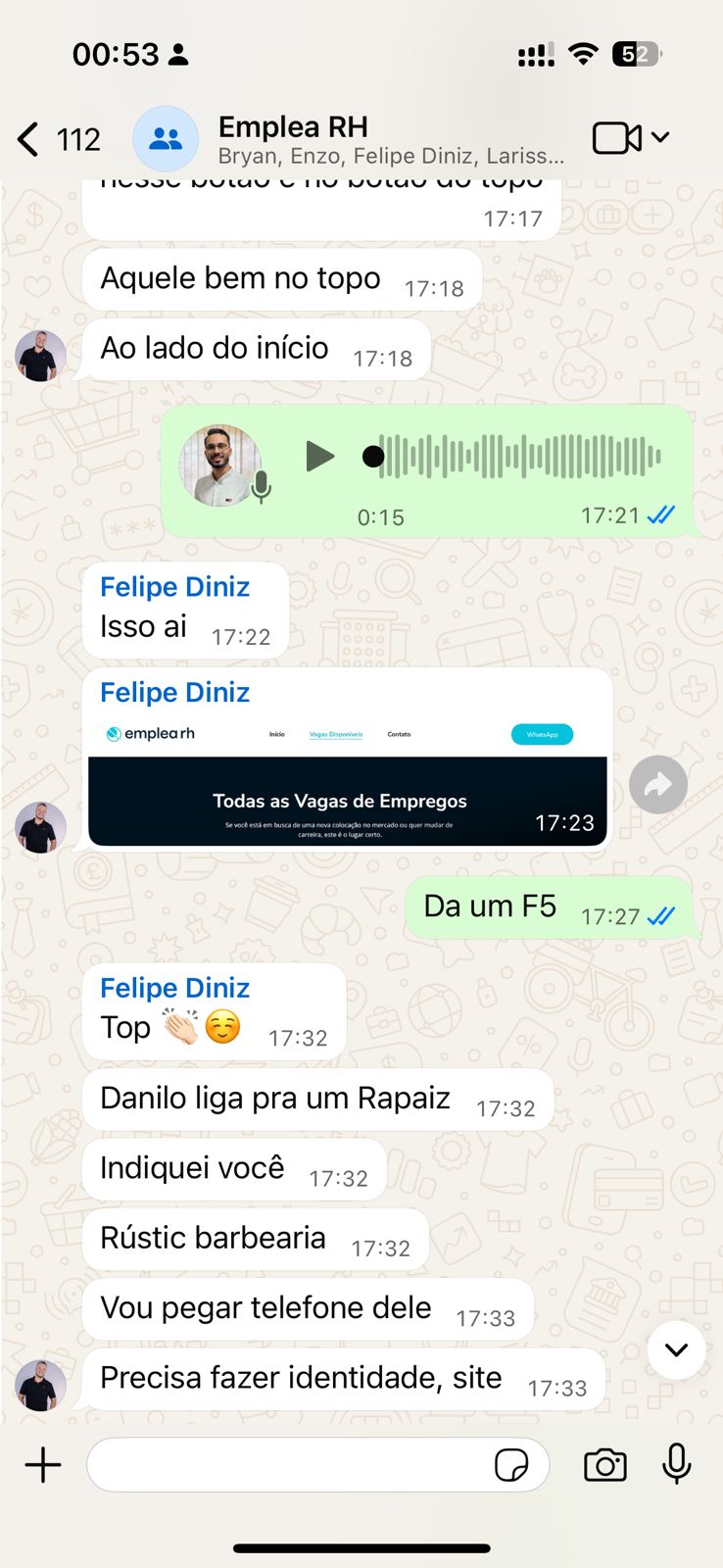Open the attachment plus menu
The height and width of the screenshot is (1568, 723).
click(43, 1465)
